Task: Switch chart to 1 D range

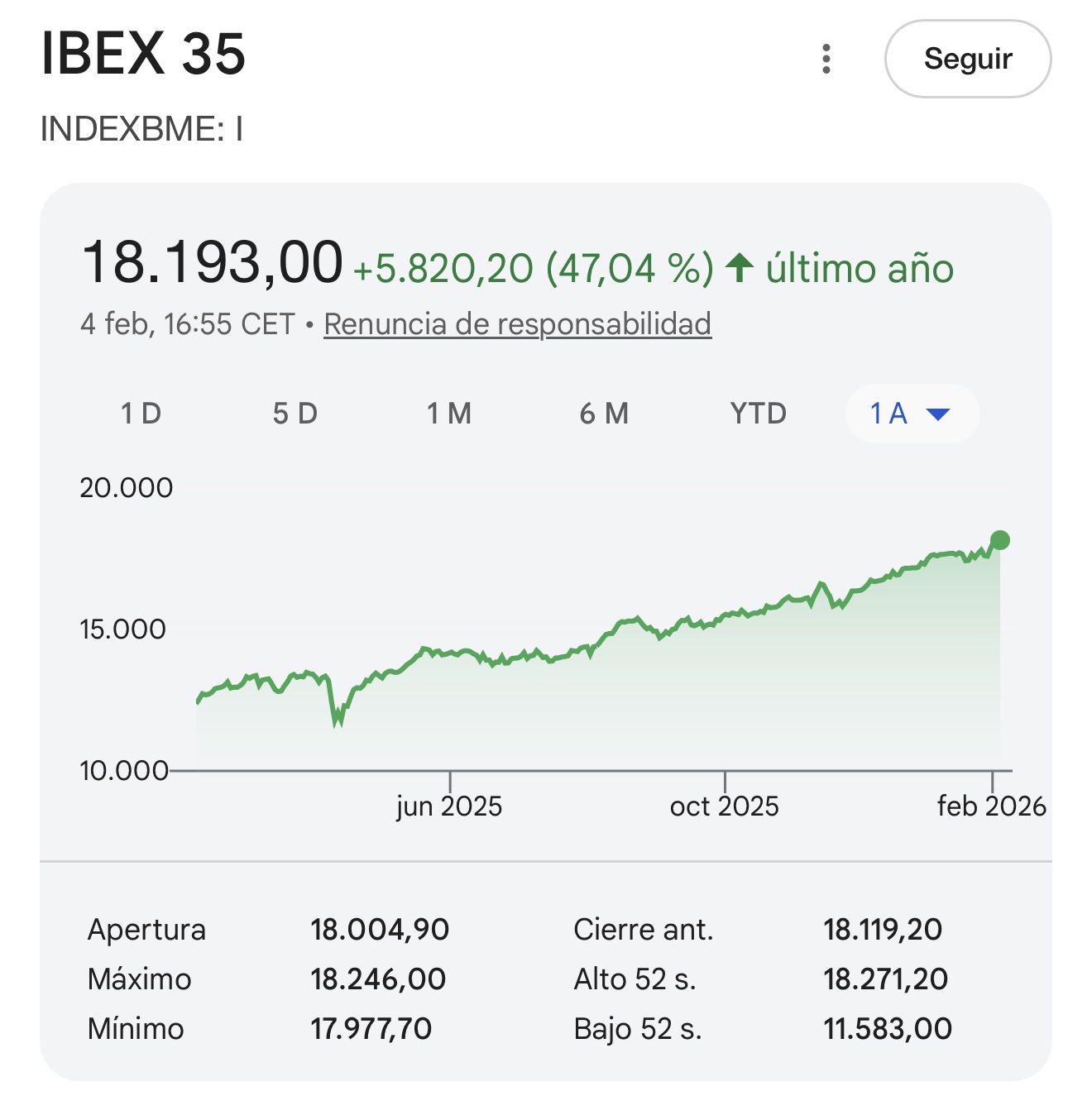Action: [x=141, y=413]
